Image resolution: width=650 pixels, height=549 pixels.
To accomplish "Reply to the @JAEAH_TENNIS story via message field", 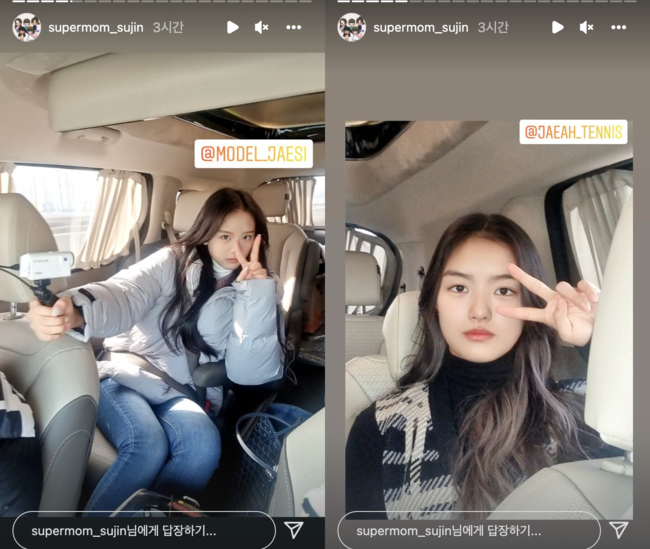I will click(468, 530).
